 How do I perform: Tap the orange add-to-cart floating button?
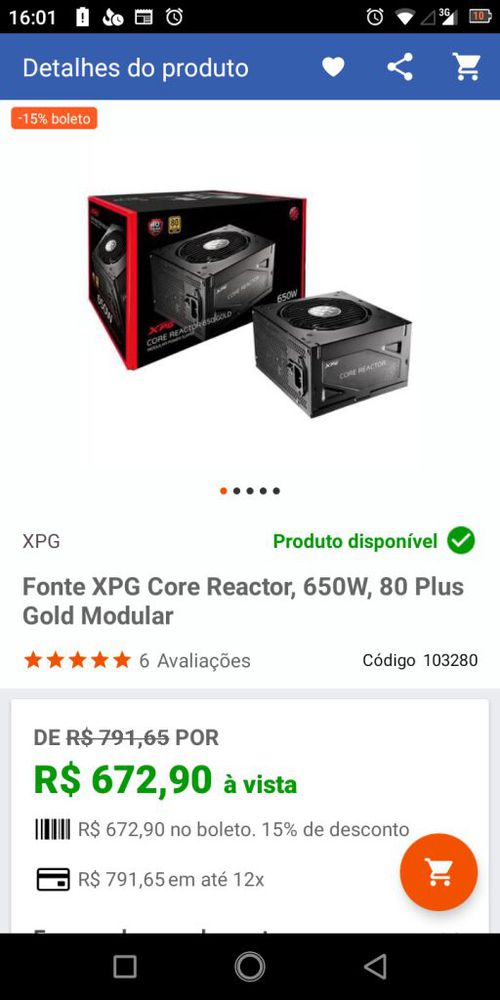coord(439,872)
